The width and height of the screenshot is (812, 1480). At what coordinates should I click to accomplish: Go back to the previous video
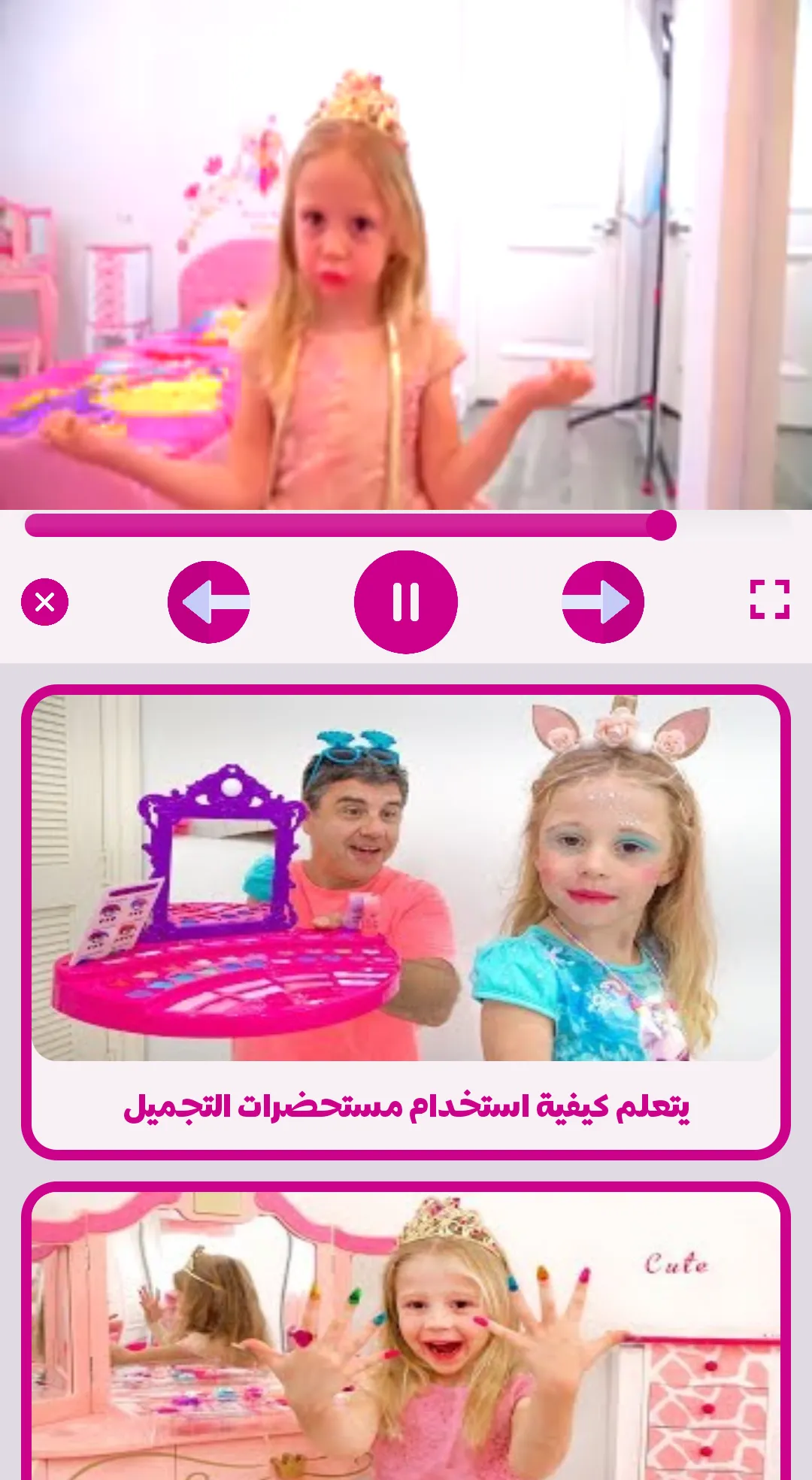[209, 602]
